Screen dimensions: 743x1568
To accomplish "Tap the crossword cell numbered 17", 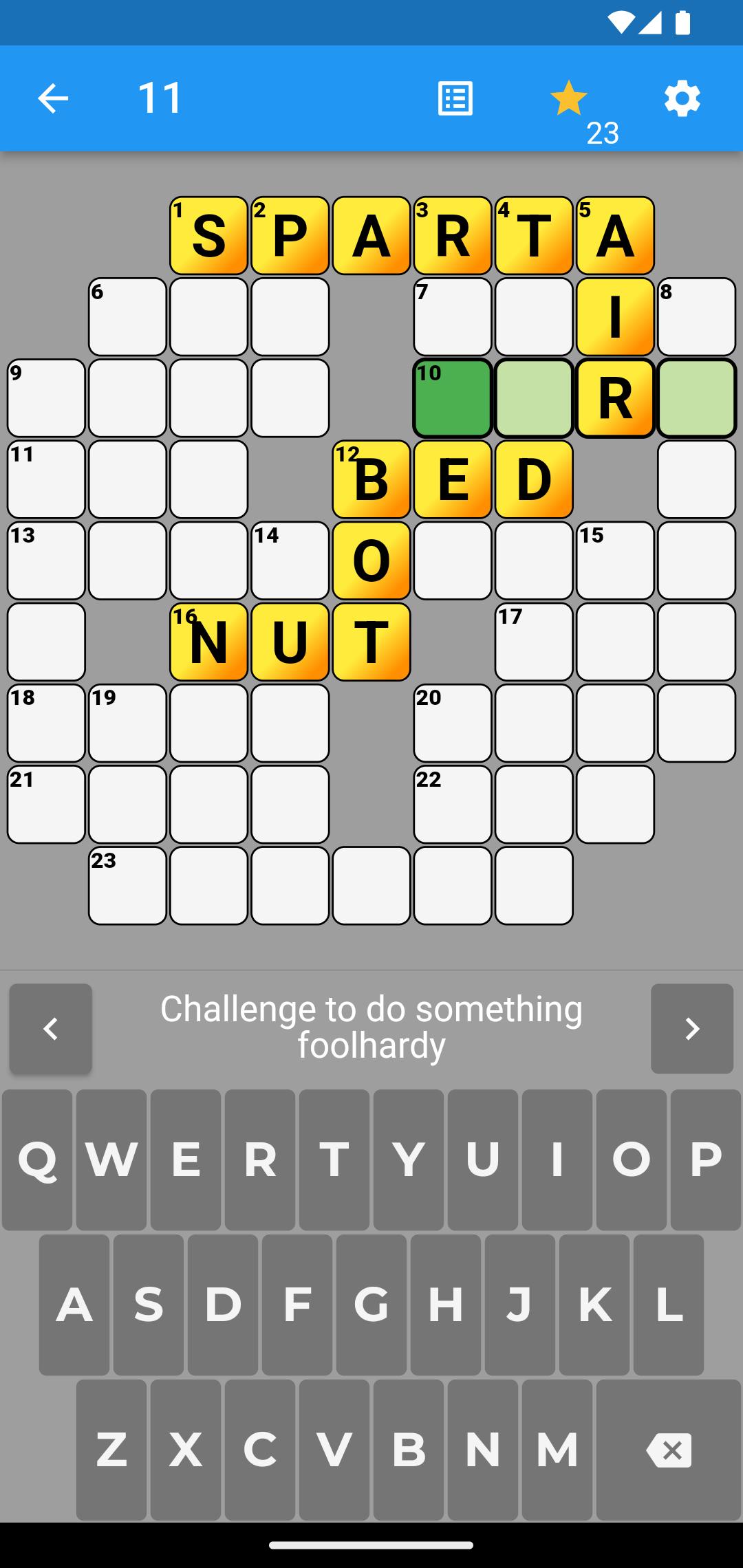I will pyautogui.click(x=533, y=642).
